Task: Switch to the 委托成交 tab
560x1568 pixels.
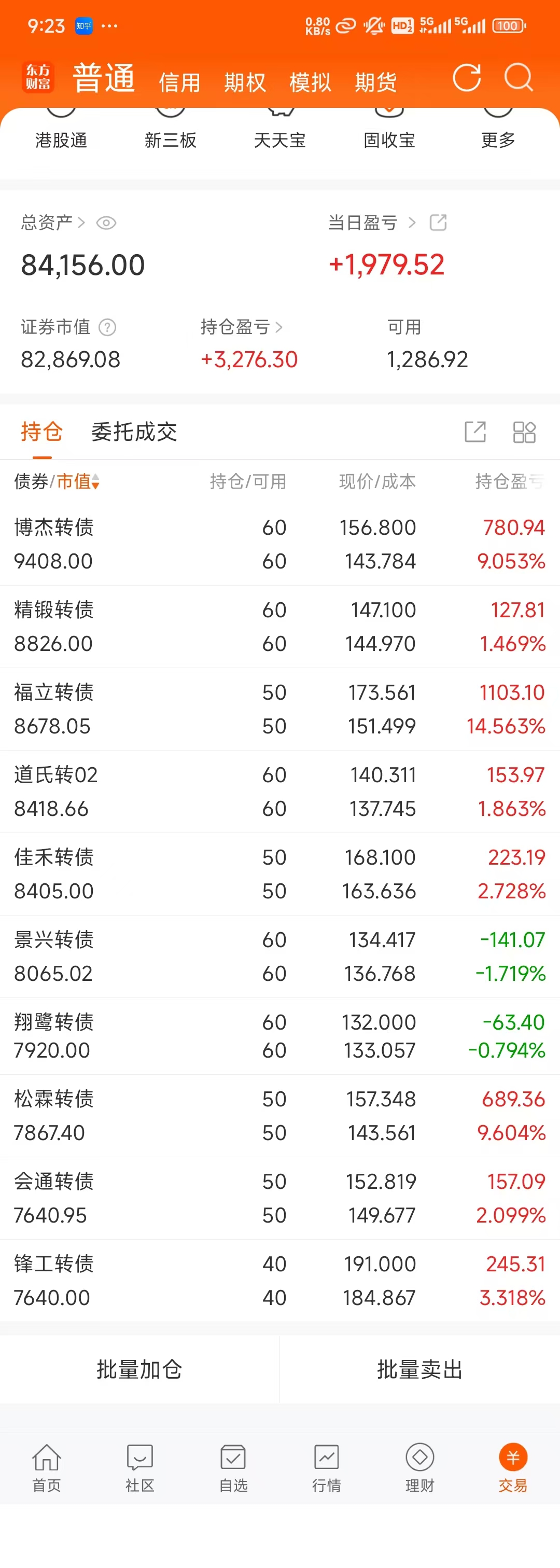Action: (x=134, y=432)
